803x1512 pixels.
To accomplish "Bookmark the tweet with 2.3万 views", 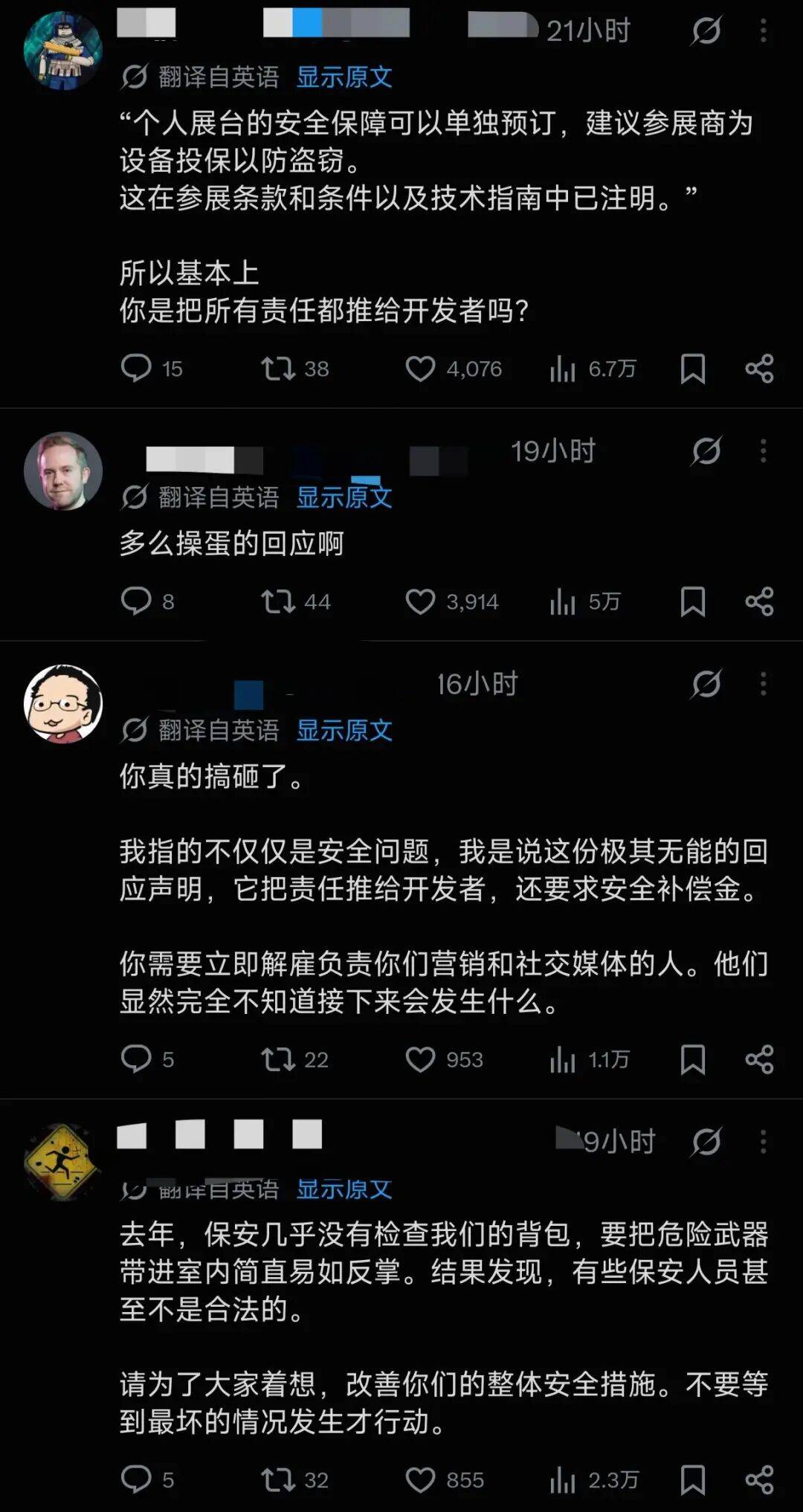I will (693, 1479).
